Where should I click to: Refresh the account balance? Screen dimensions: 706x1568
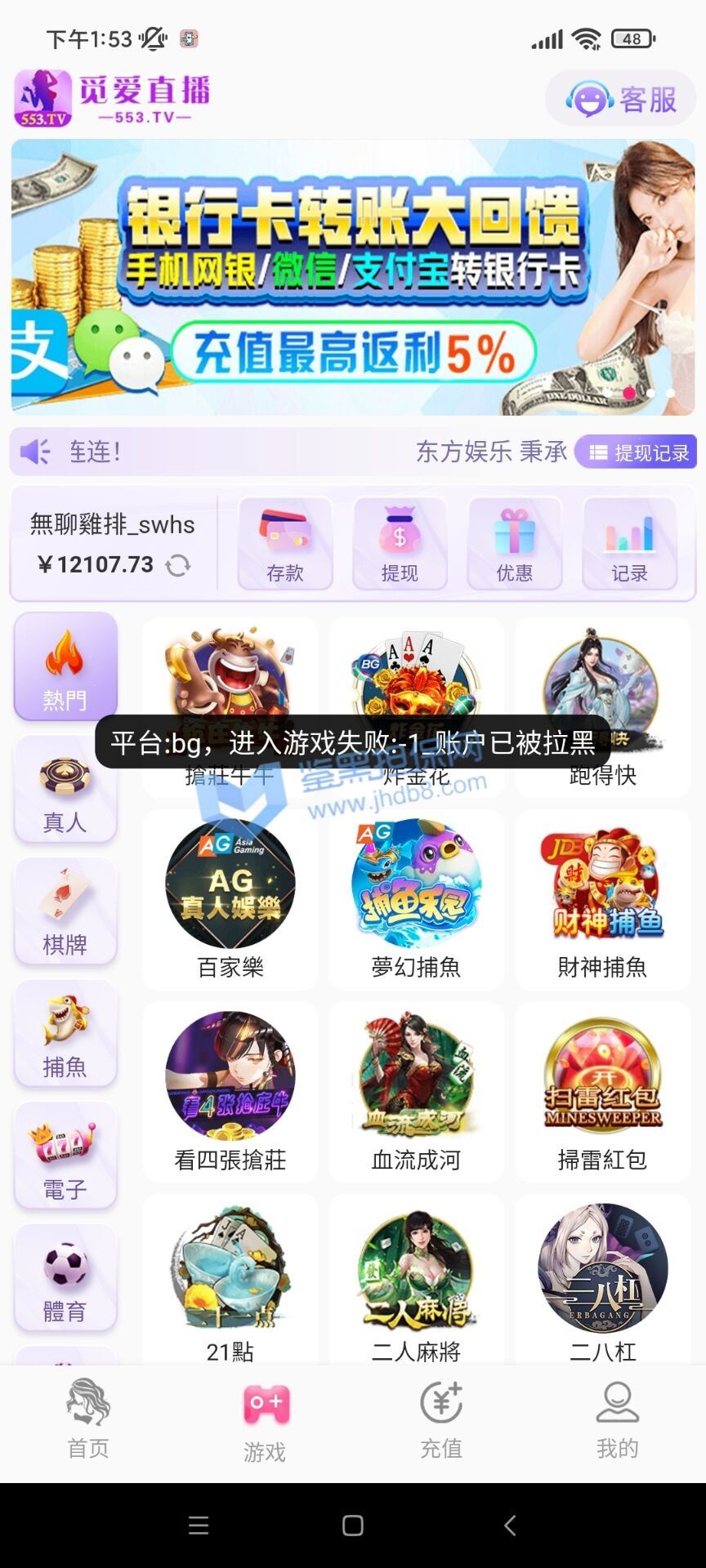pyautogui.click(x=177, y=565)
